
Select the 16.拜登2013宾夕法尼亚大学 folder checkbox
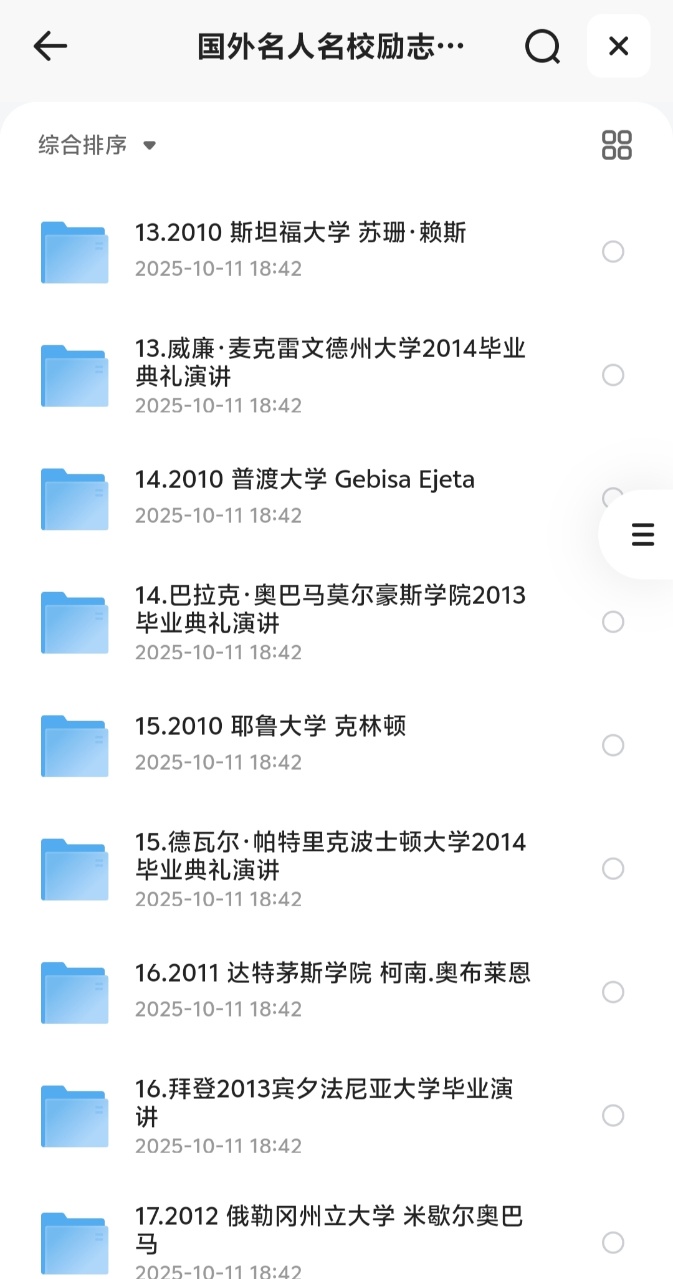click(x=613, y=1115)
